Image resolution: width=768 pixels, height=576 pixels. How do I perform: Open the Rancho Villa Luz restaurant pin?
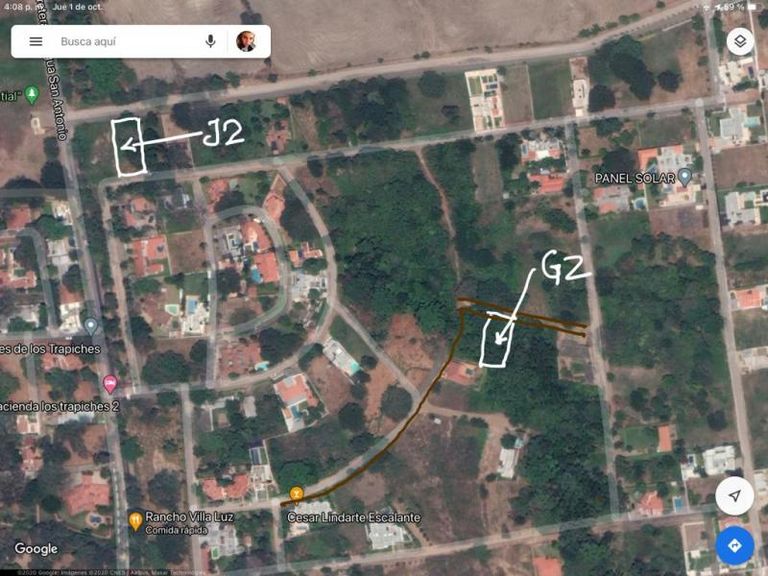(135, 520)
